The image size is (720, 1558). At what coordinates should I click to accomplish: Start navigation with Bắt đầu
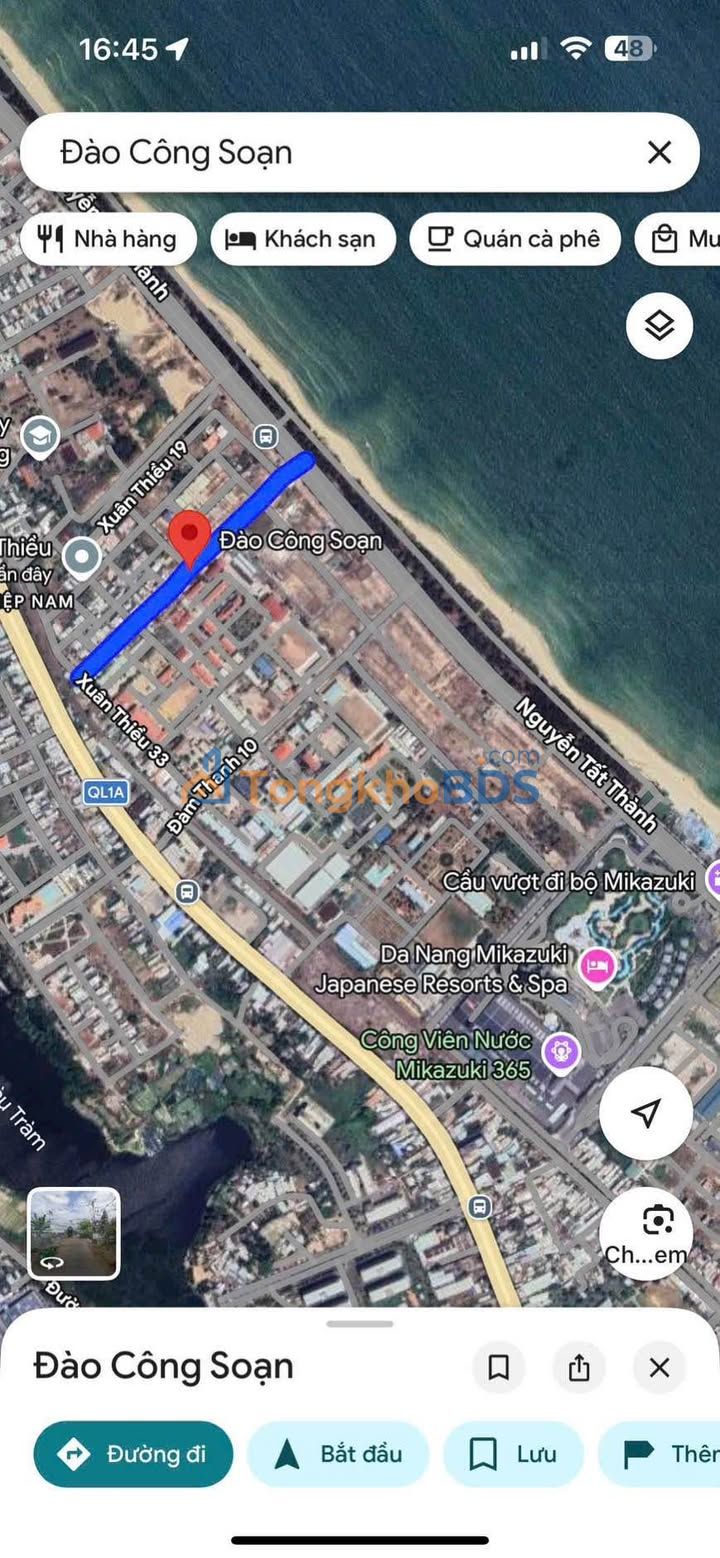[x=338, y=1454]
